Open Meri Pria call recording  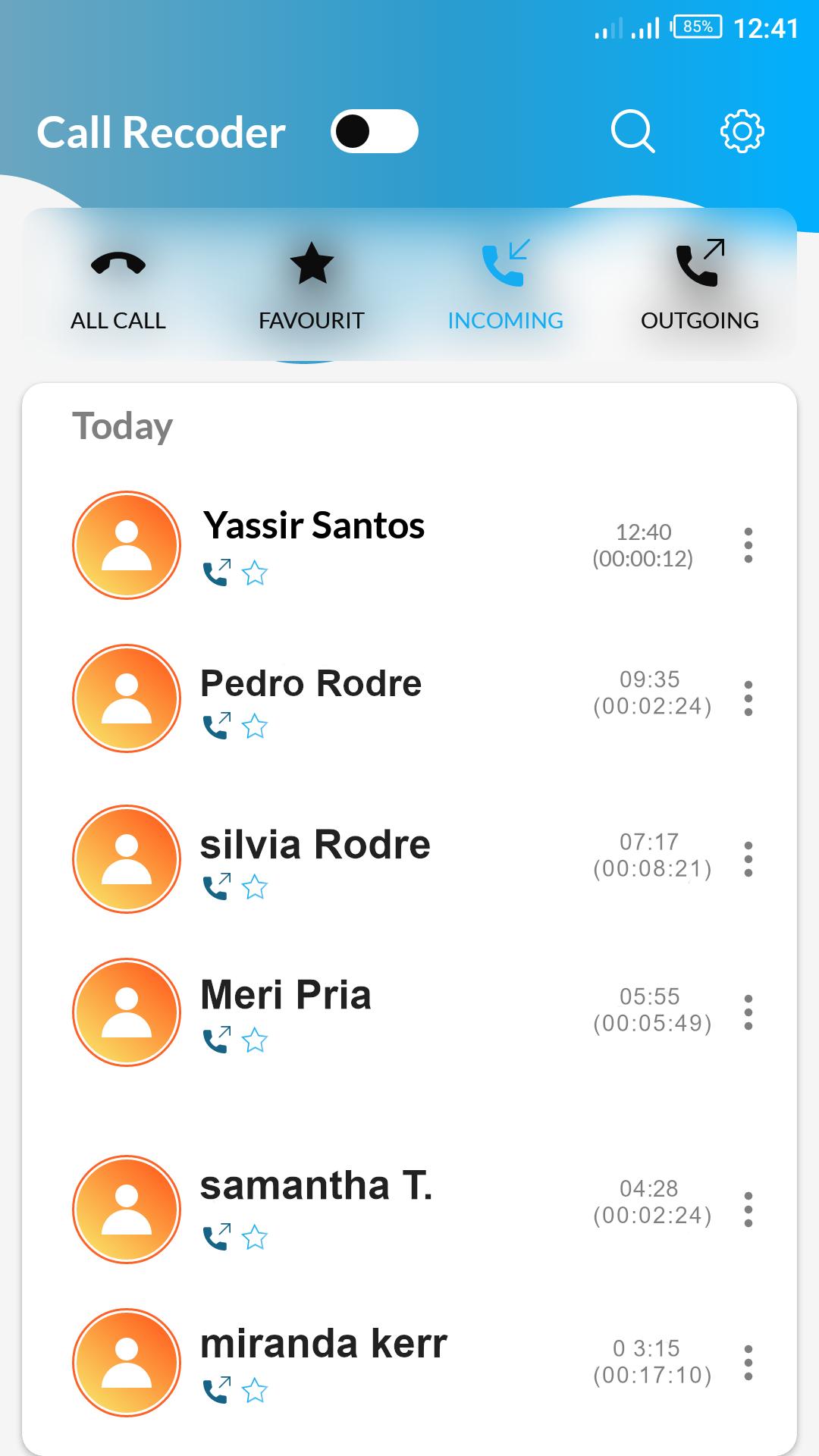[409, 1012]
